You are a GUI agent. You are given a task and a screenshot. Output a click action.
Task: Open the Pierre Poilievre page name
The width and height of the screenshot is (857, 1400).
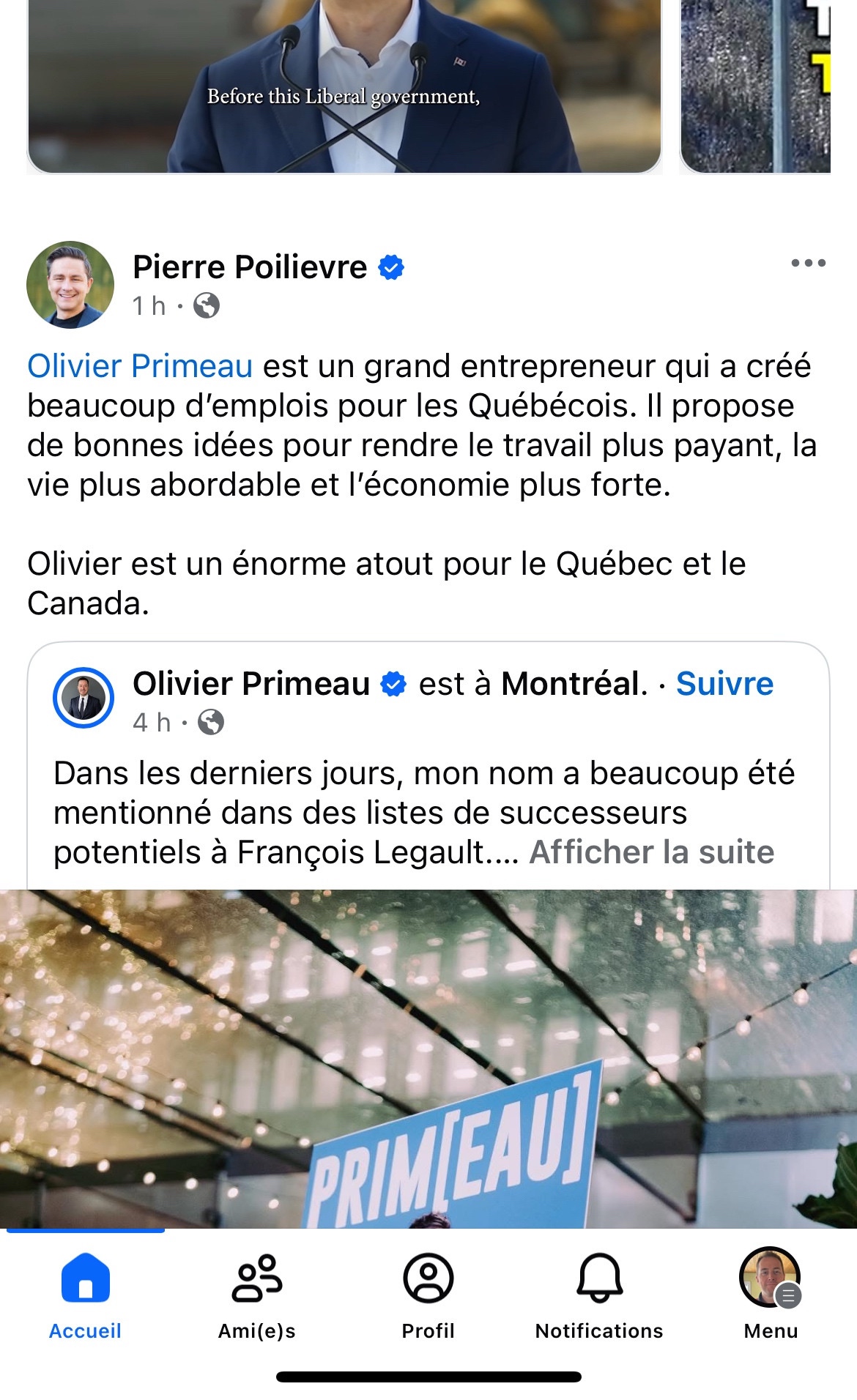[250, 267]
